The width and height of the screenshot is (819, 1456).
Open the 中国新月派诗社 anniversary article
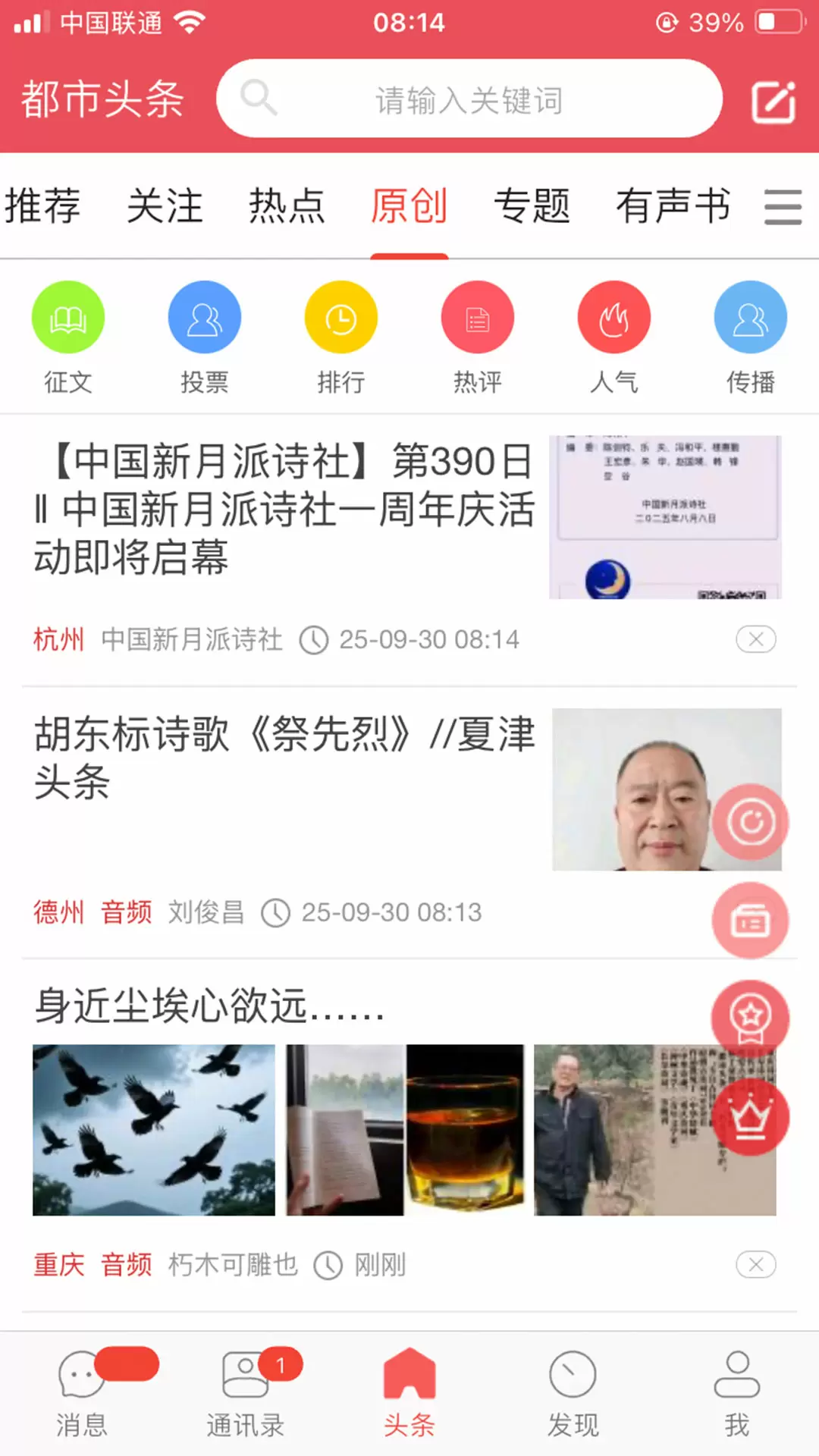coord(284,509)
